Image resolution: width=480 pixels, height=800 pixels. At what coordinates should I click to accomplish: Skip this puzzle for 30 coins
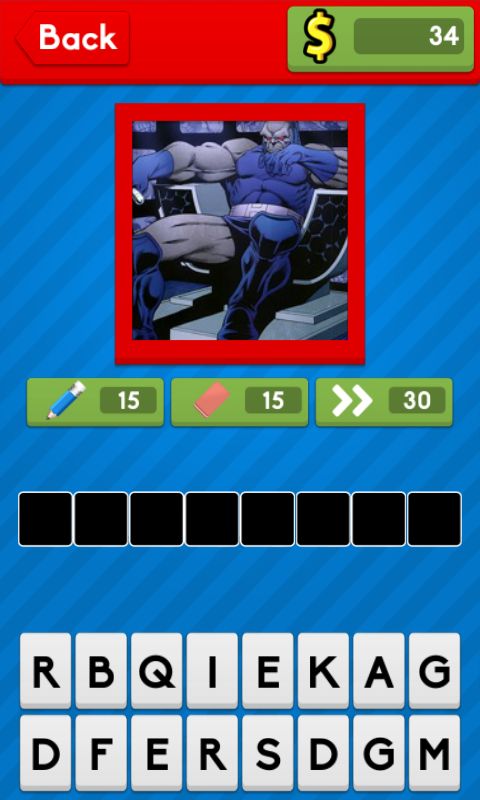384,402
